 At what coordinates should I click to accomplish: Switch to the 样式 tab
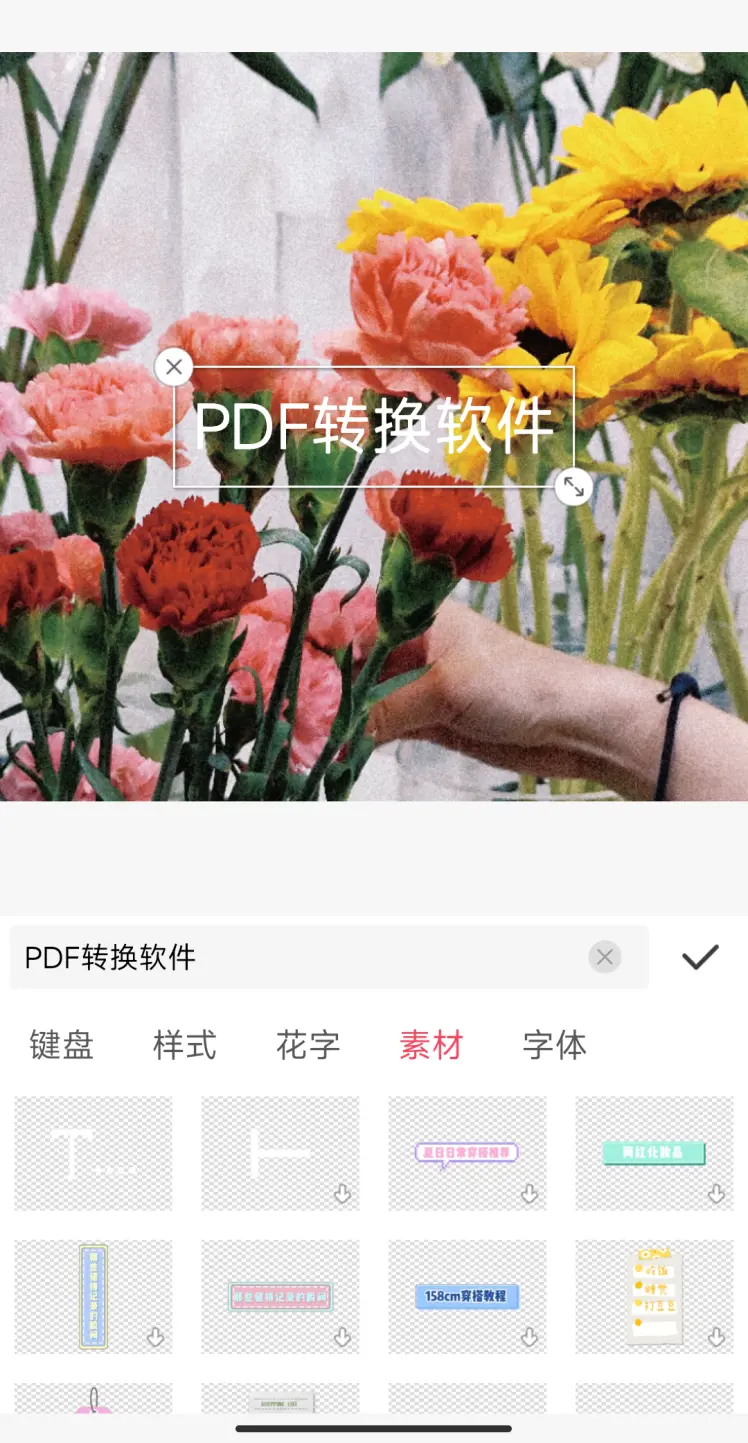pos(185,1045)
